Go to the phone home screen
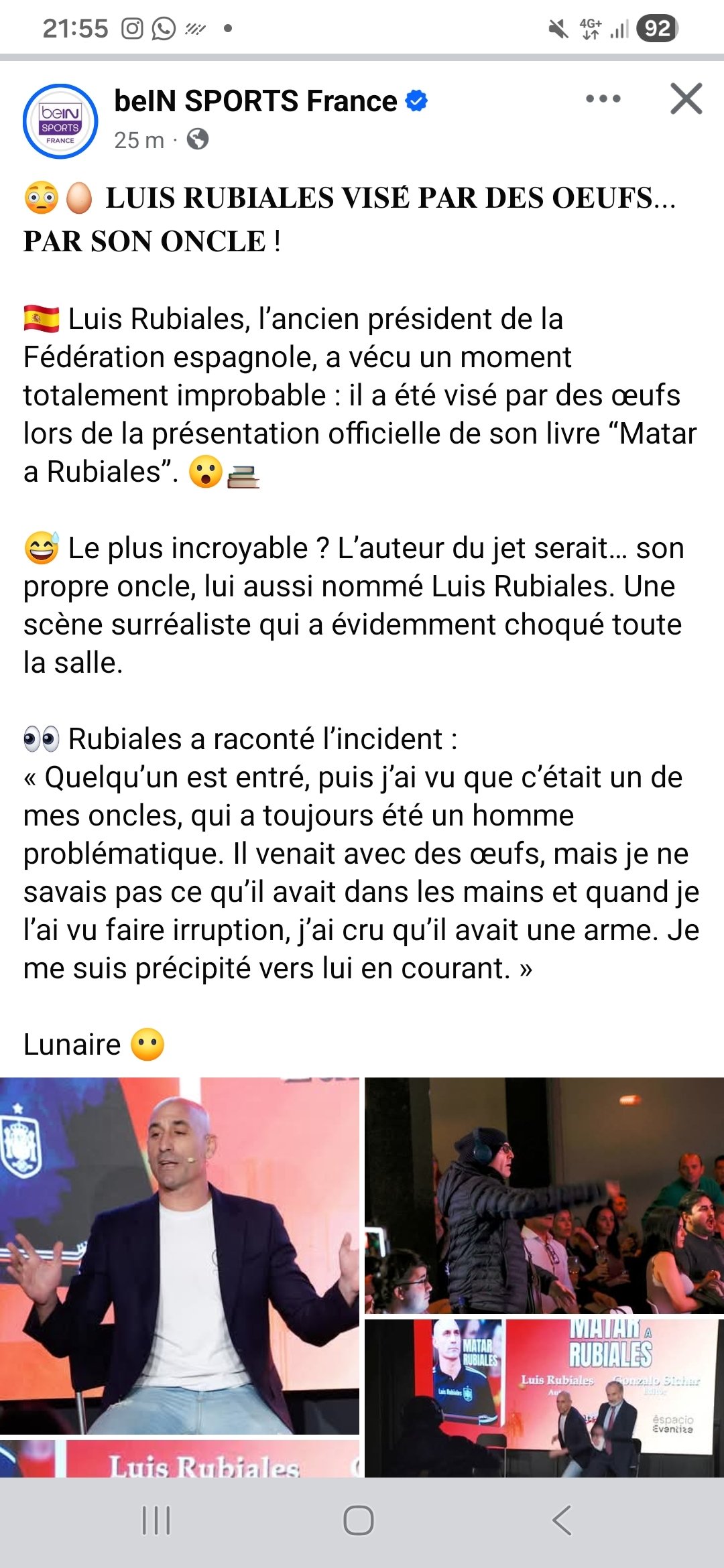Image resolution: width=724 pixels, height=1568 pixels. pos(358,1520)
